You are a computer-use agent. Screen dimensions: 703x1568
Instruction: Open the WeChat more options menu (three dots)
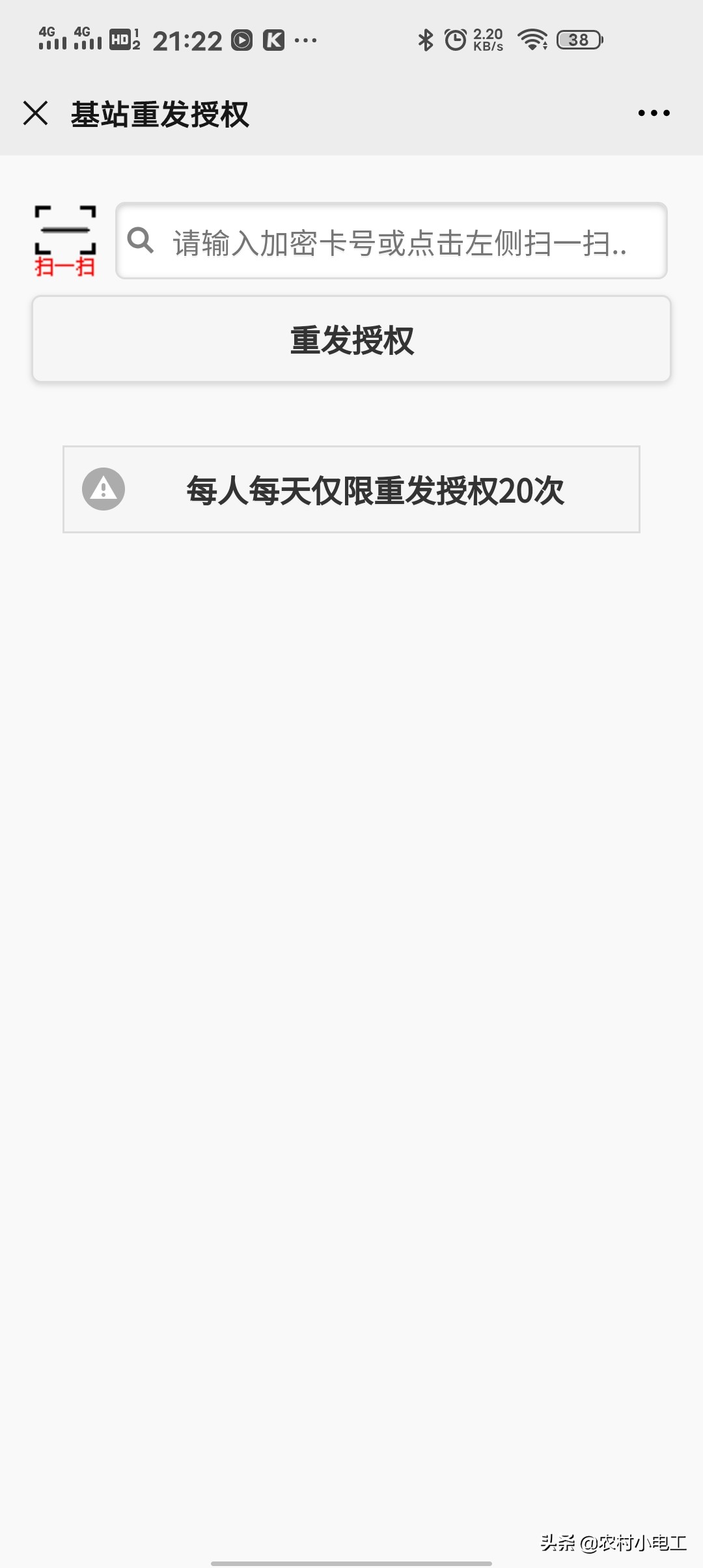click(x=654, y=112)
